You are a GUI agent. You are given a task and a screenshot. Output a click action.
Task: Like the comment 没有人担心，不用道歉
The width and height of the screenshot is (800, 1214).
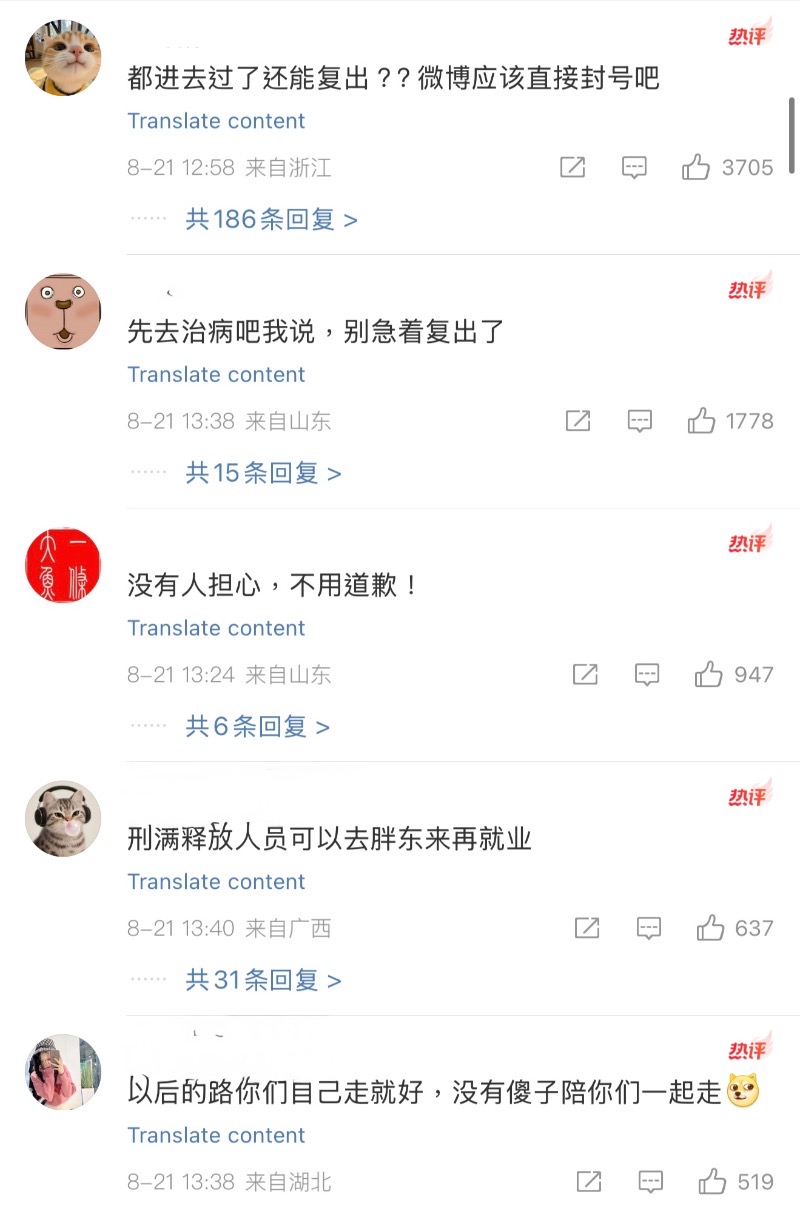coord(708,675)
